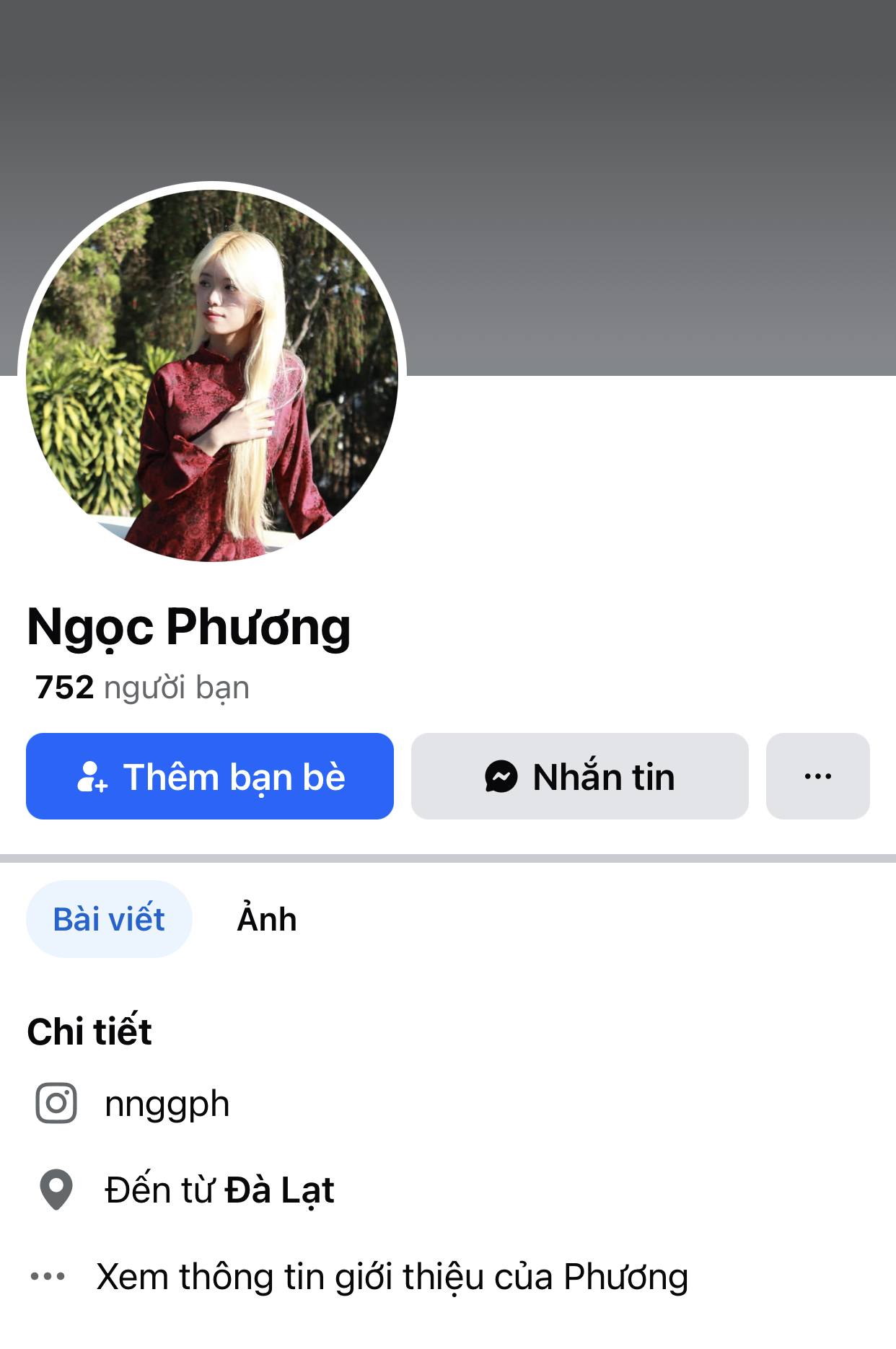Select the Bài viết tab

[109, 919]
